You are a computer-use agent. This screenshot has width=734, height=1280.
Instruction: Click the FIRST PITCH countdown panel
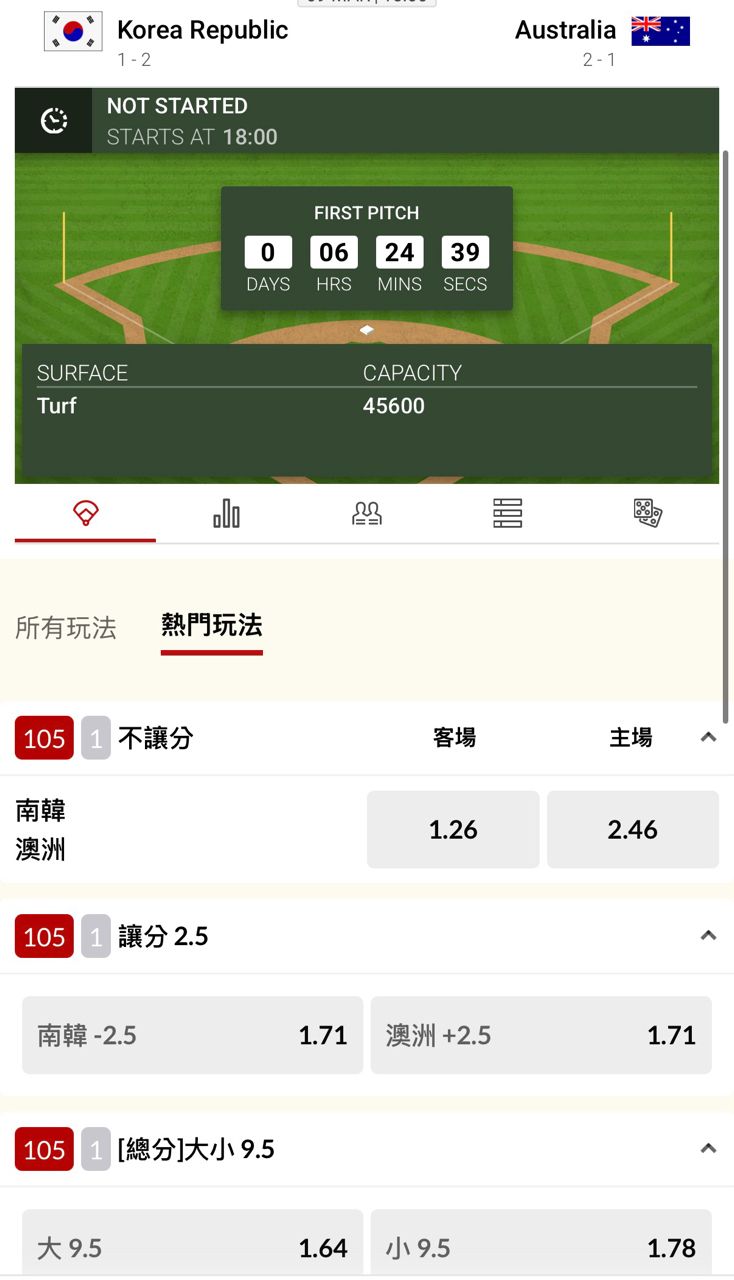tap(366, 247)
